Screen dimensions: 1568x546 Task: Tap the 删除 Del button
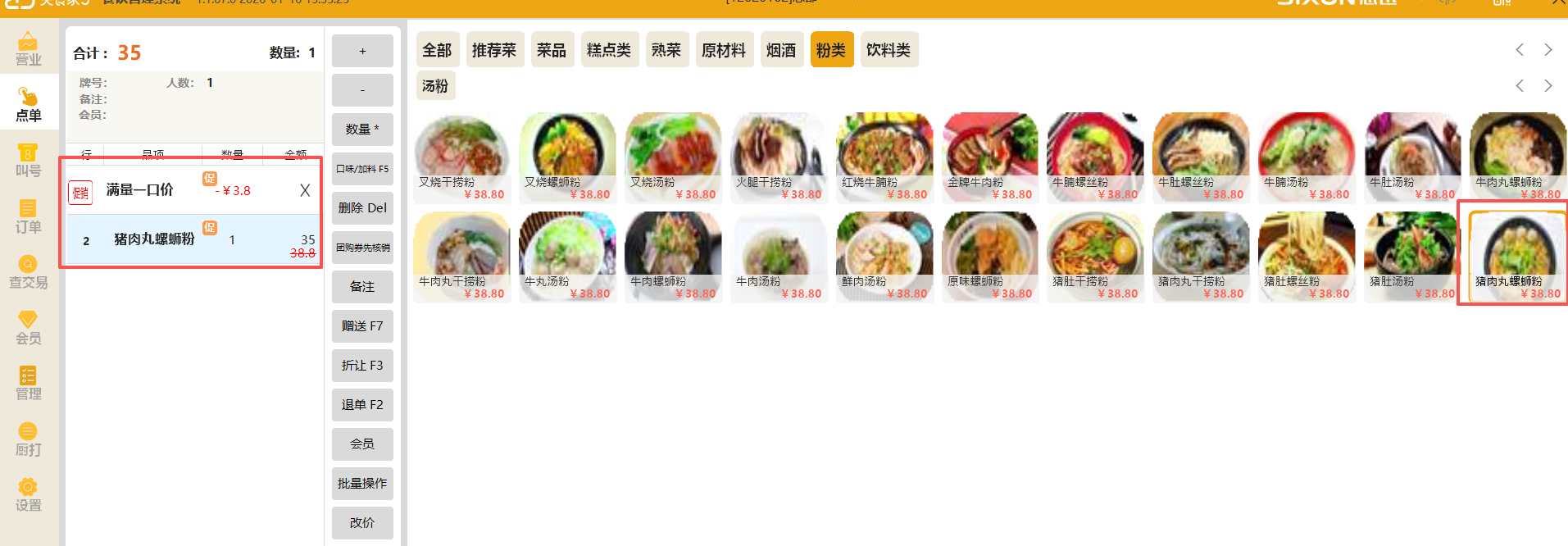point(362,208)
